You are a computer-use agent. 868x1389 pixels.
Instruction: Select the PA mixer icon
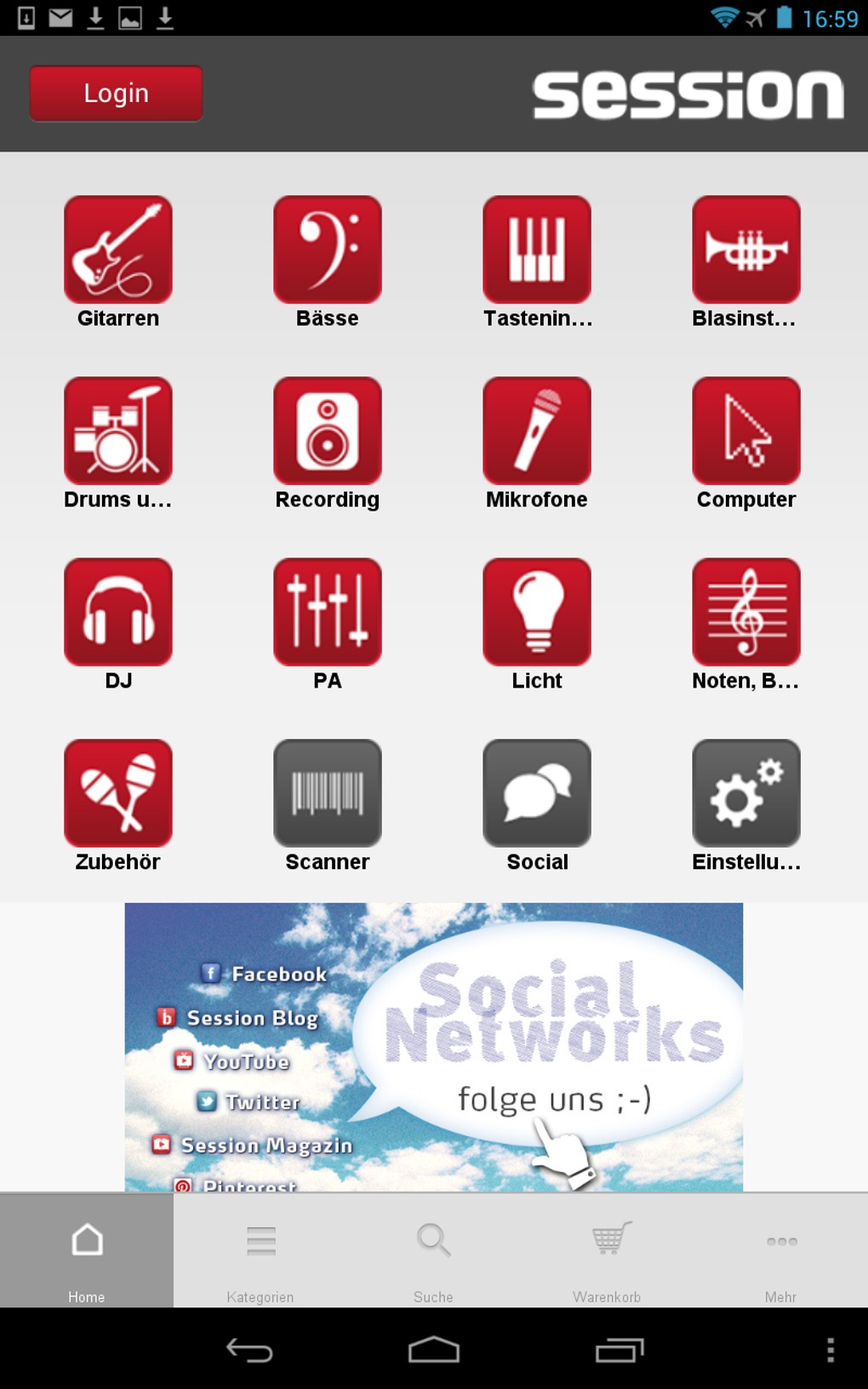[328, 612]
